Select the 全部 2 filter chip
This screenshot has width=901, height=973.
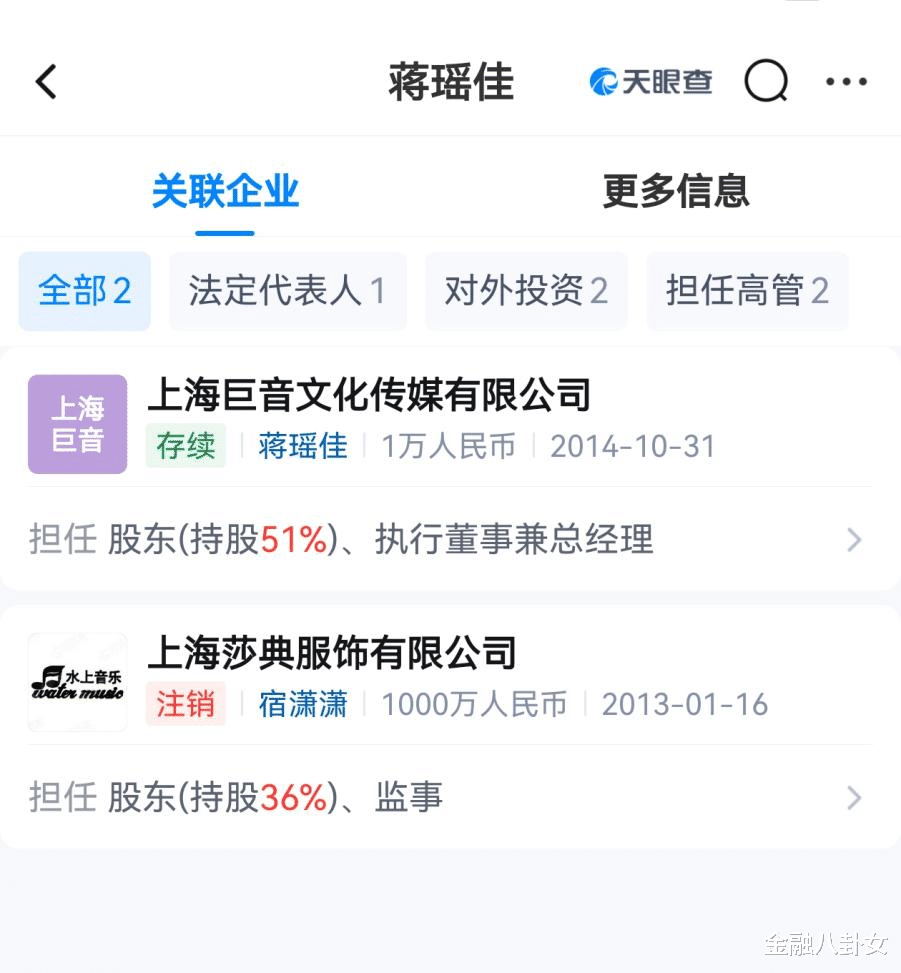(85, 291)
